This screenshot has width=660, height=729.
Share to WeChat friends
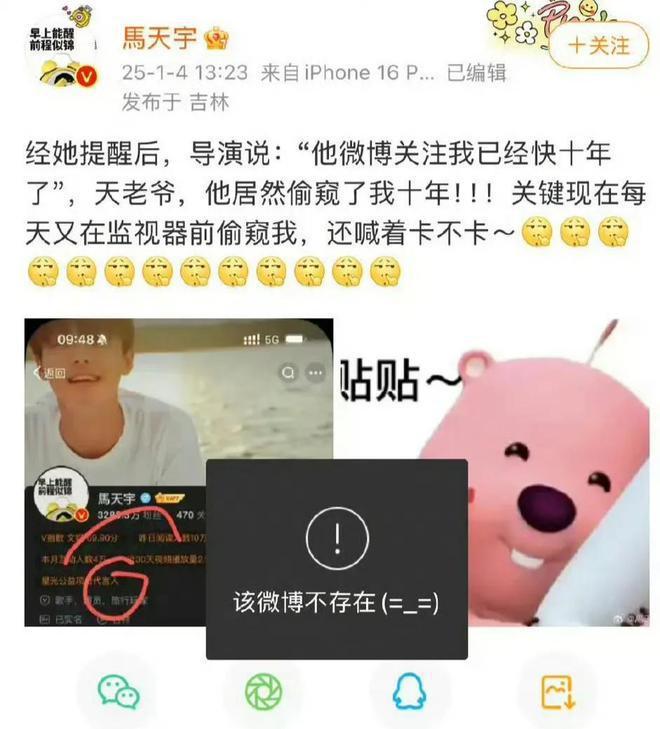(117, 690)
